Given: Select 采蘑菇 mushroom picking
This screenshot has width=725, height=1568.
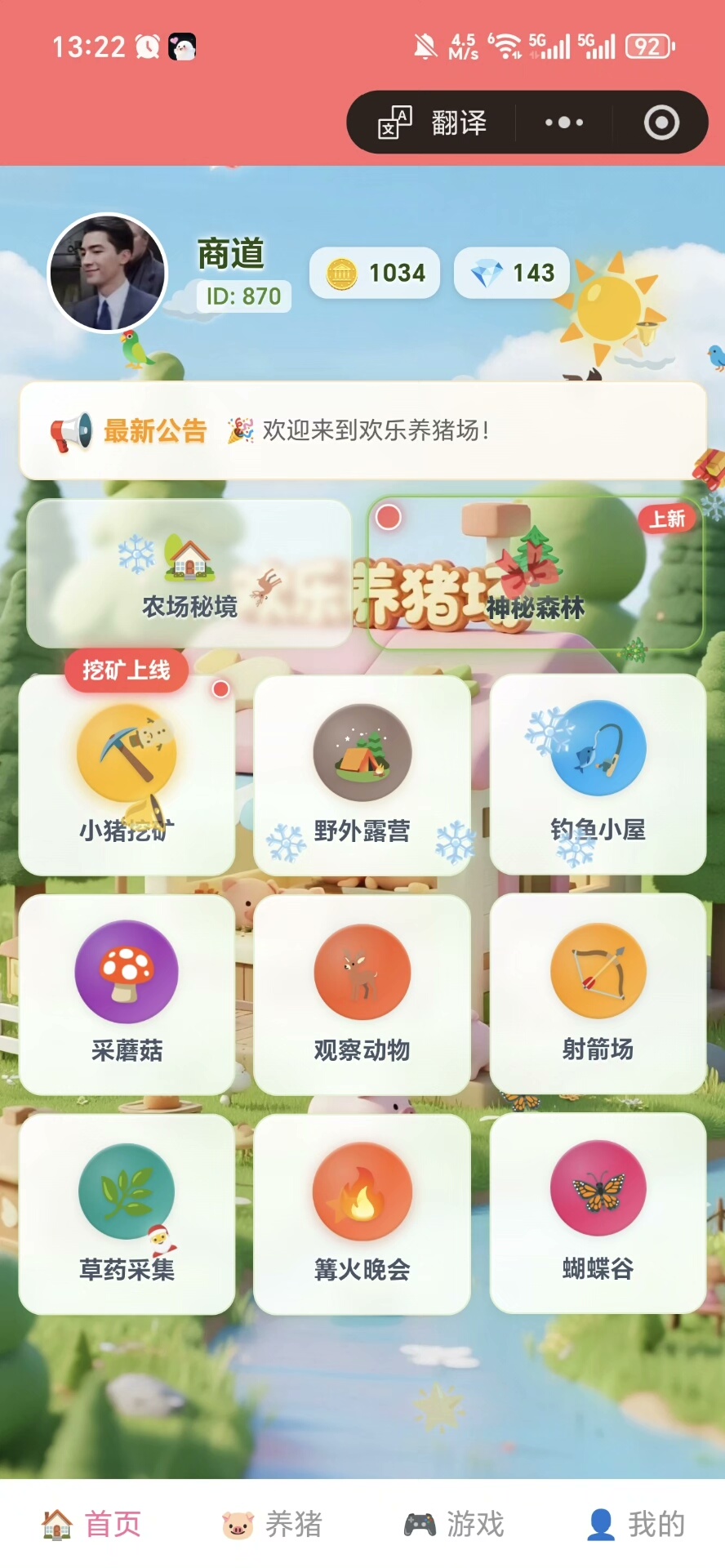Looking at the screenshot, I should click(127, 994).
